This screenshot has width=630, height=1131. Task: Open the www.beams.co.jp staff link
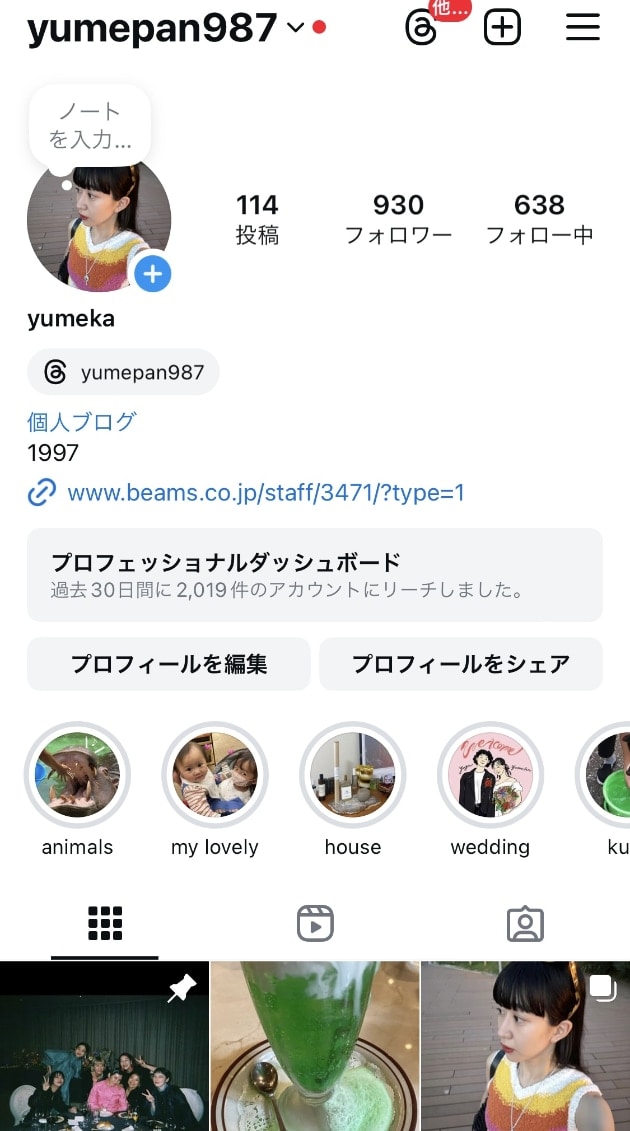[265, 492]
